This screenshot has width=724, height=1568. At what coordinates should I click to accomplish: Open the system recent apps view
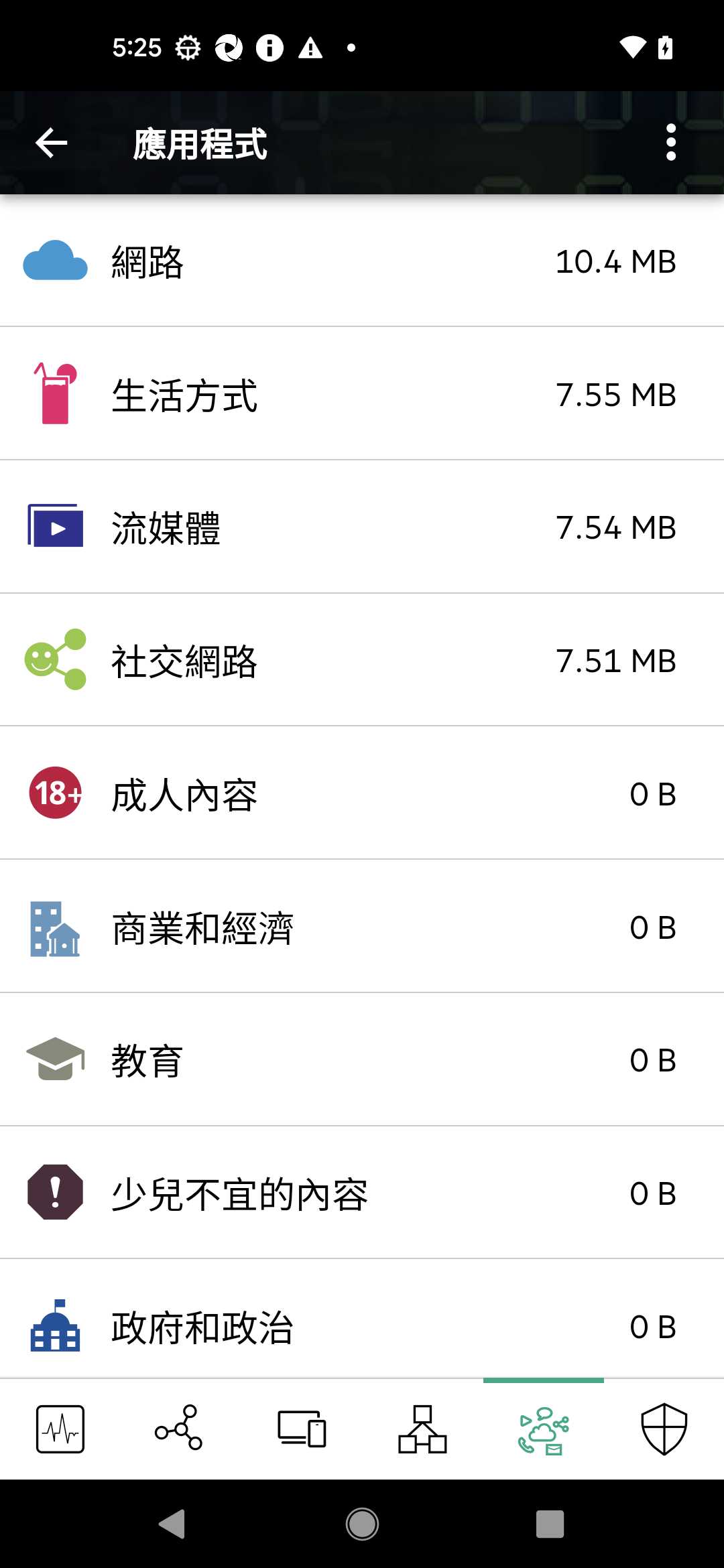pyautogui.click(x=550, y=1524)
